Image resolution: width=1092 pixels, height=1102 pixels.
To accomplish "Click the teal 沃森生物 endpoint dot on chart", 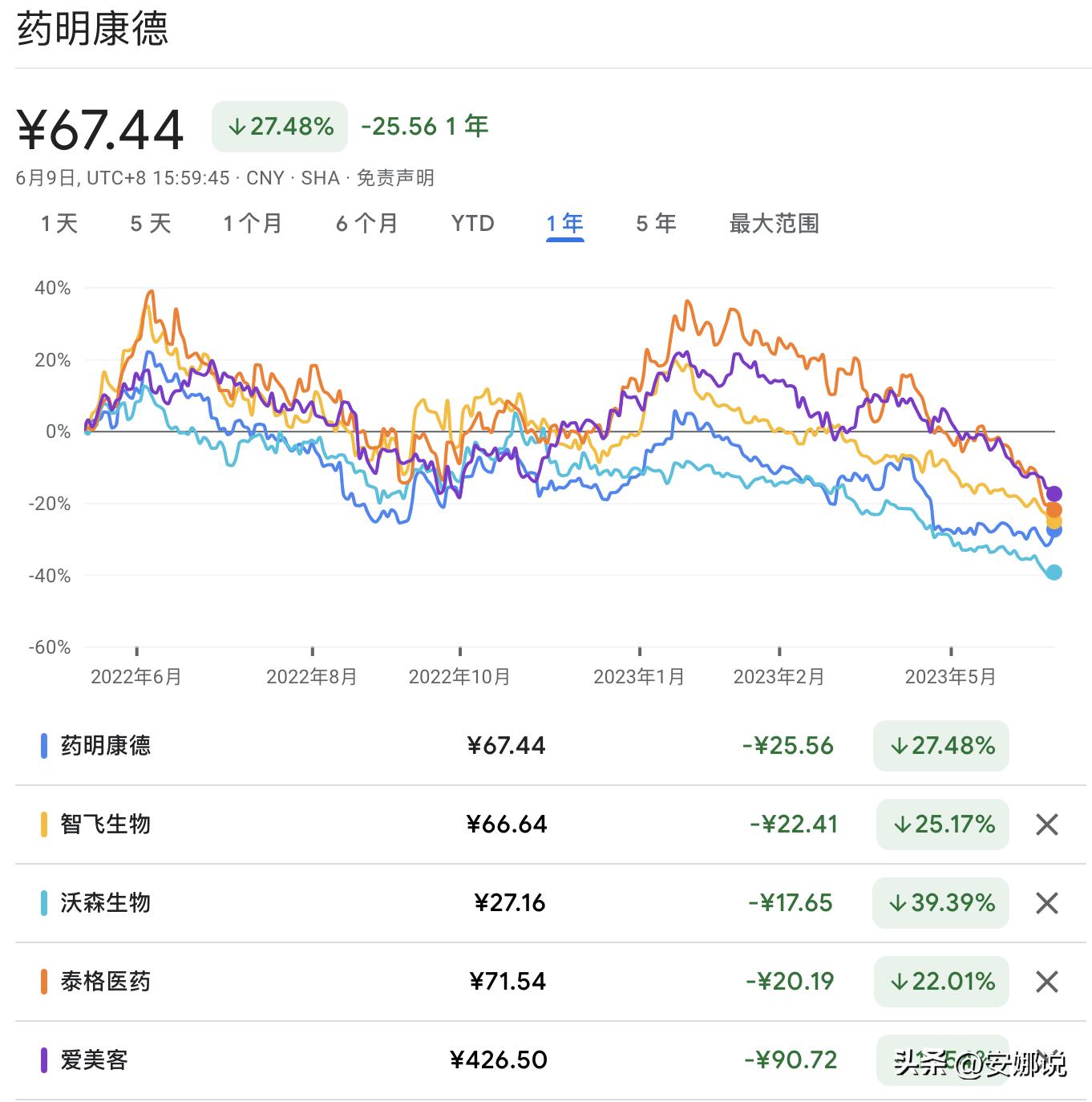I will [x=1055, y=572].
